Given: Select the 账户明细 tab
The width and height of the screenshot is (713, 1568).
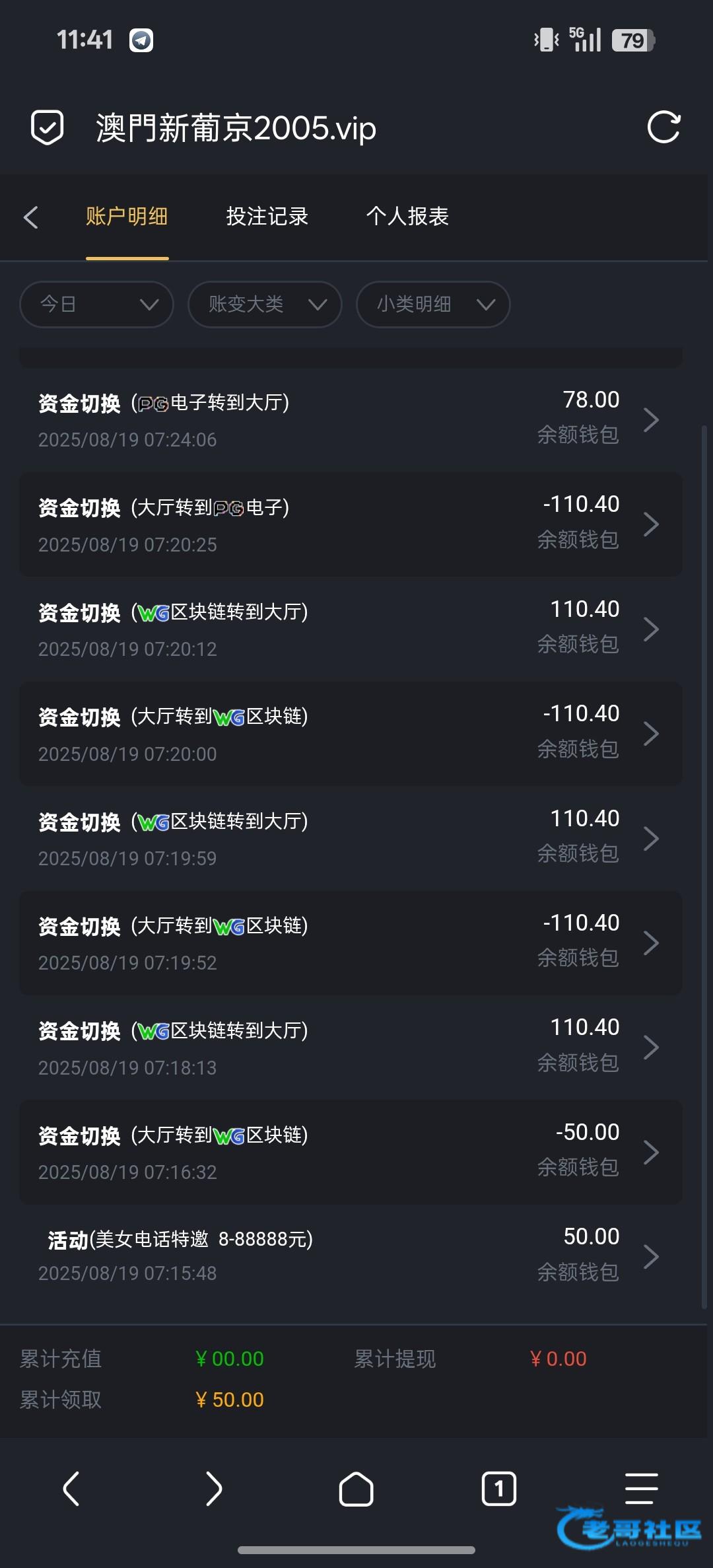Looking at the screenshot, I should tap(127, 217).
